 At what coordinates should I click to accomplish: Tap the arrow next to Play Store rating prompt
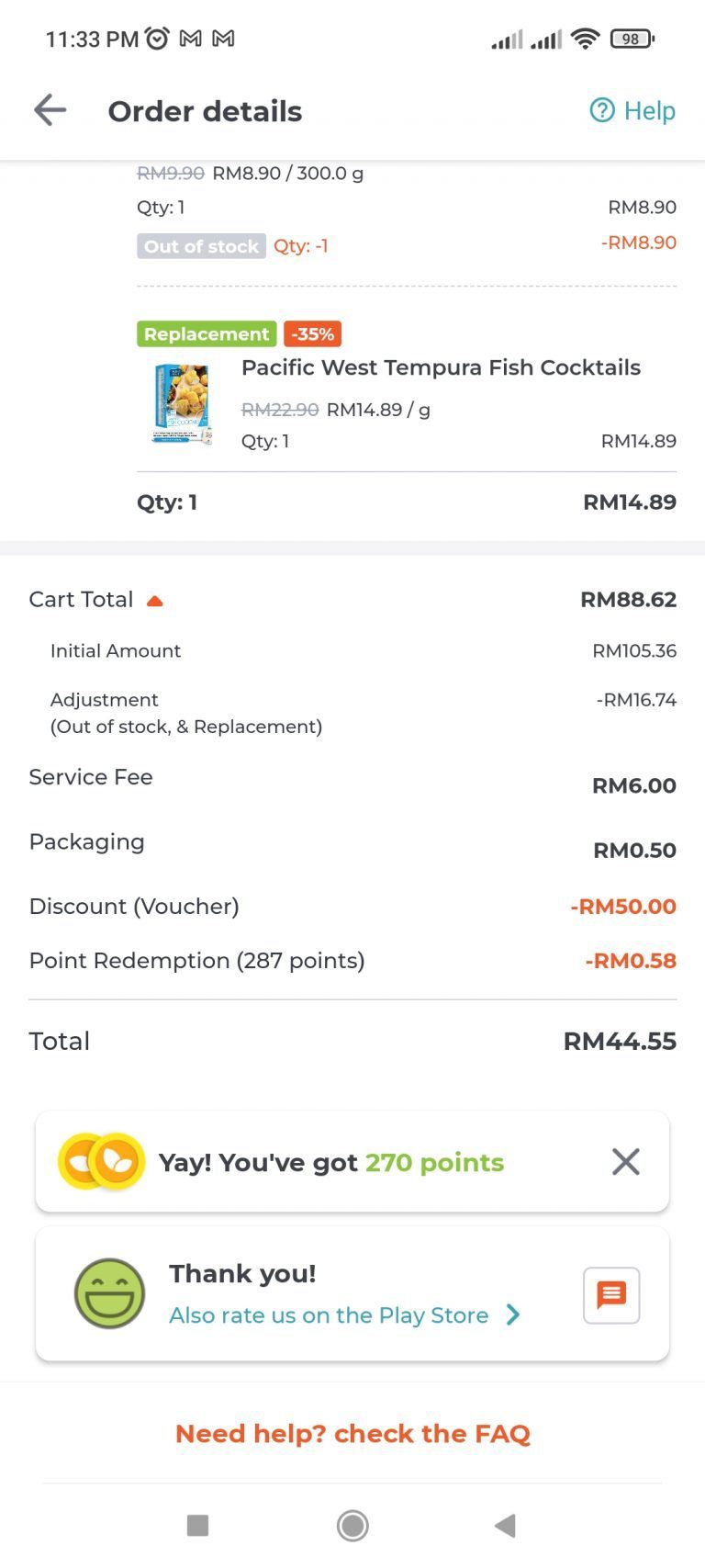(512, 1315)
